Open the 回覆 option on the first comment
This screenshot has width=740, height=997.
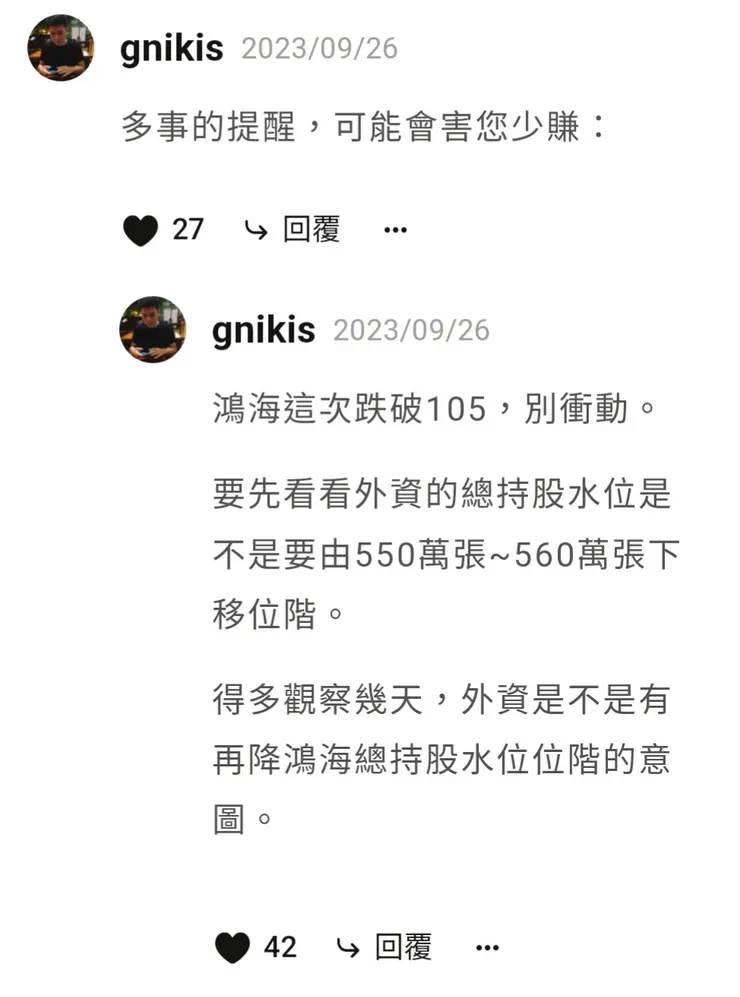[x=310, y=229]
